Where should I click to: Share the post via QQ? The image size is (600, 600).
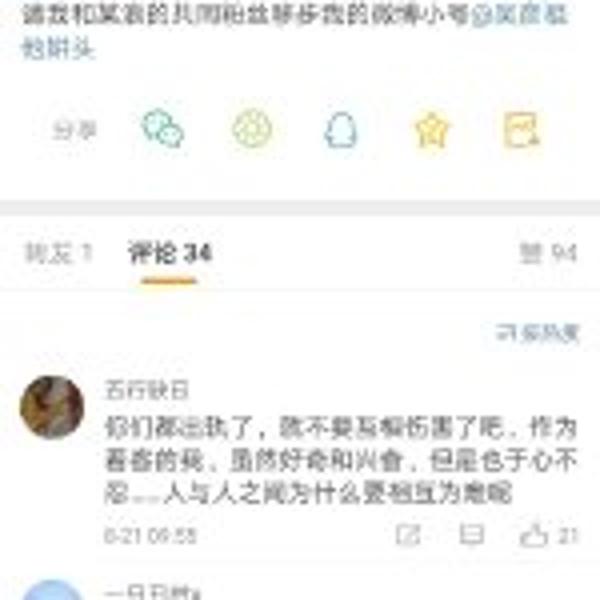341,130
